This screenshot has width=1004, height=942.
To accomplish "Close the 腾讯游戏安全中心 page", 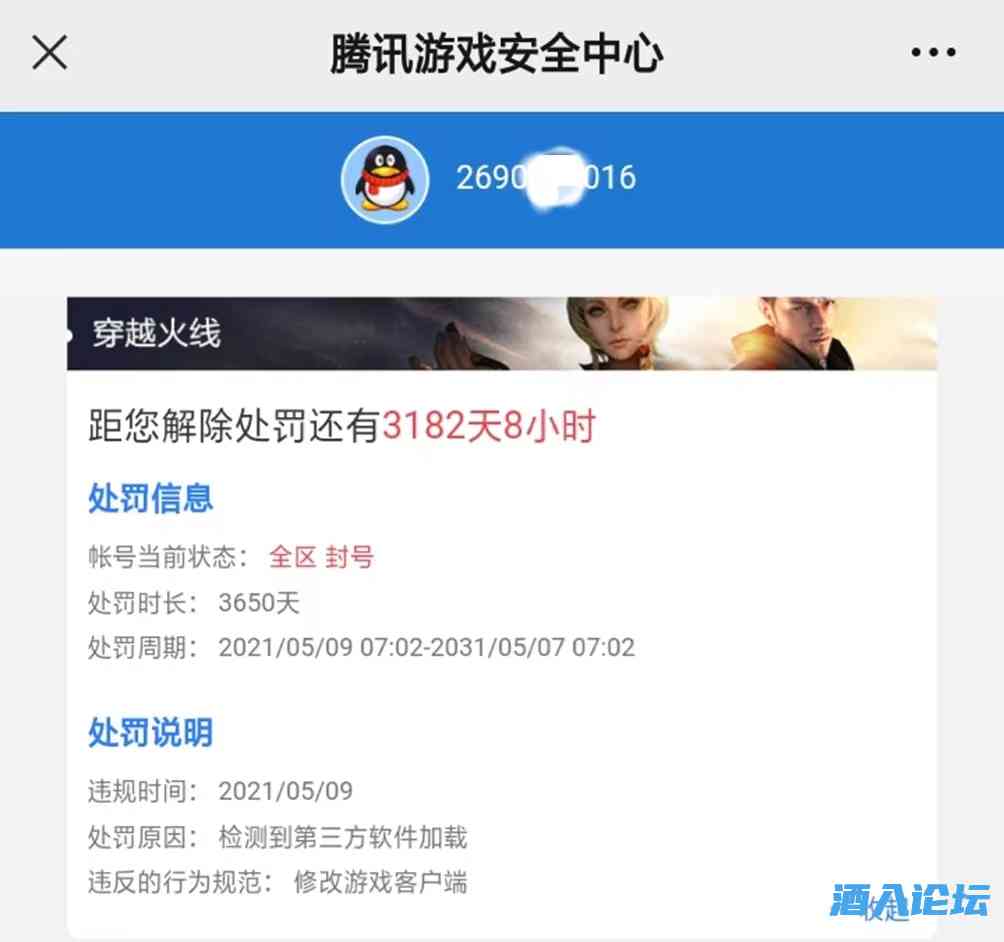I will click(49, 53).
